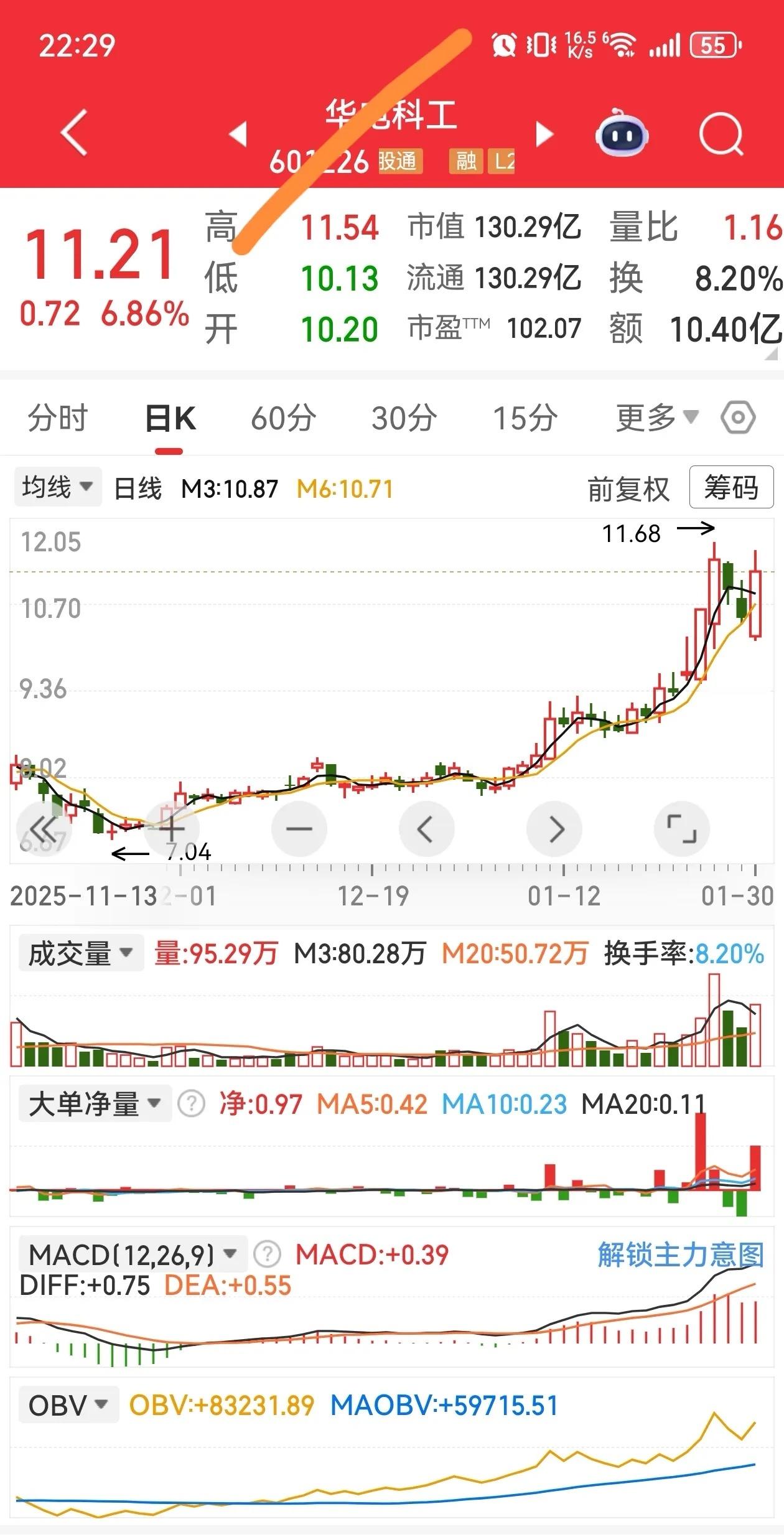The image size is (784, 1537).
Task: Tap the 筹码 button
Action: point(731,487)
